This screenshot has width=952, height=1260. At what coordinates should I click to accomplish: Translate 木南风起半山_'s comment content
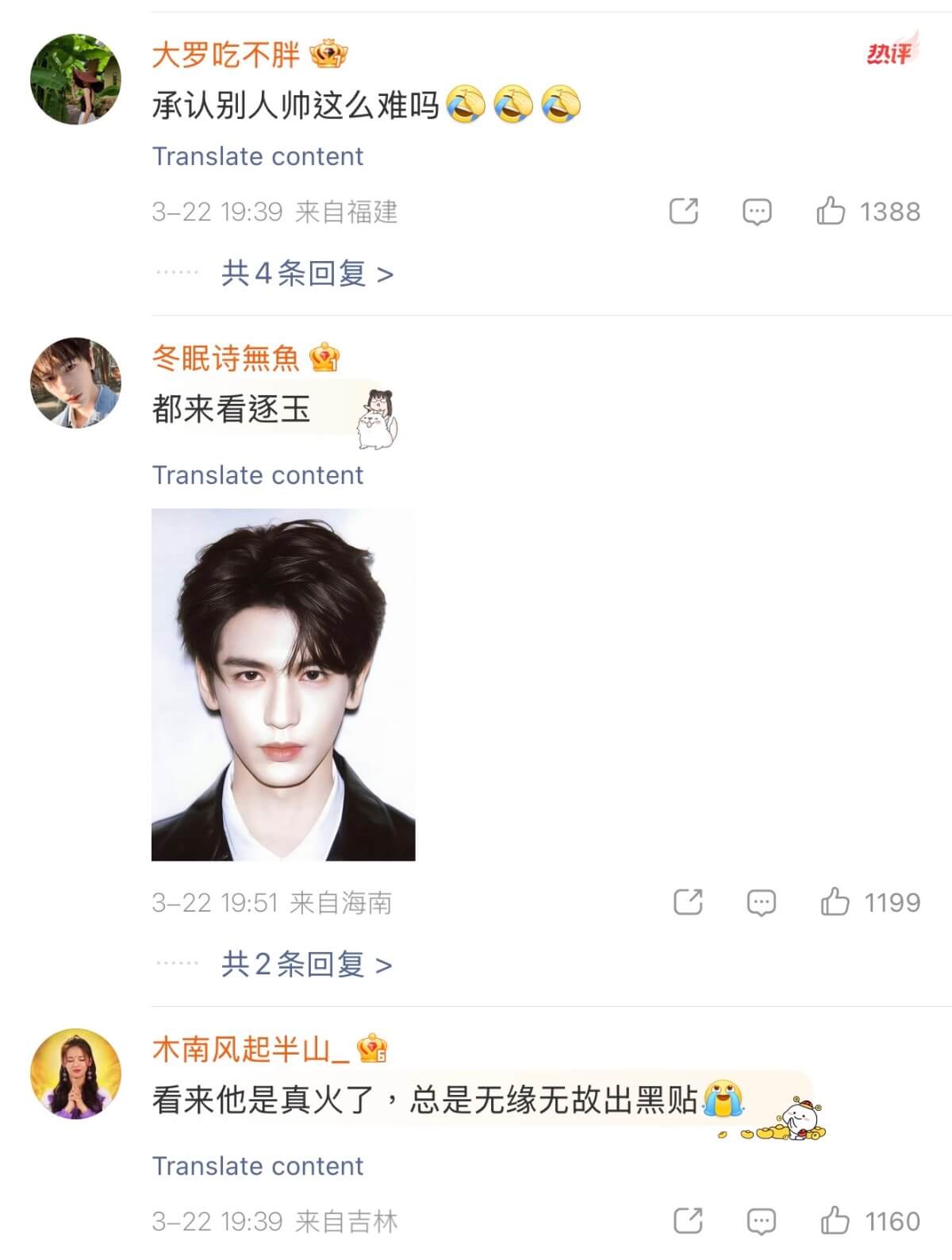258,1166
